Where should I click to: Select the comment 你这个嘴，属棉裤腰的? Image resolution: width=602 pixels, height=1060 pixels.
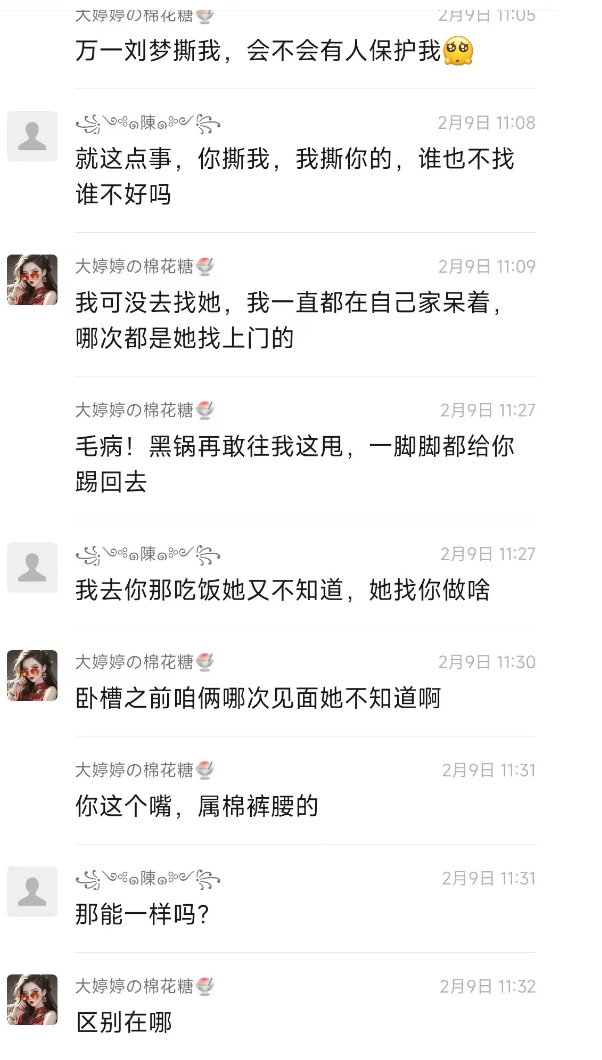pyautogui.click(x=197, y=805)
